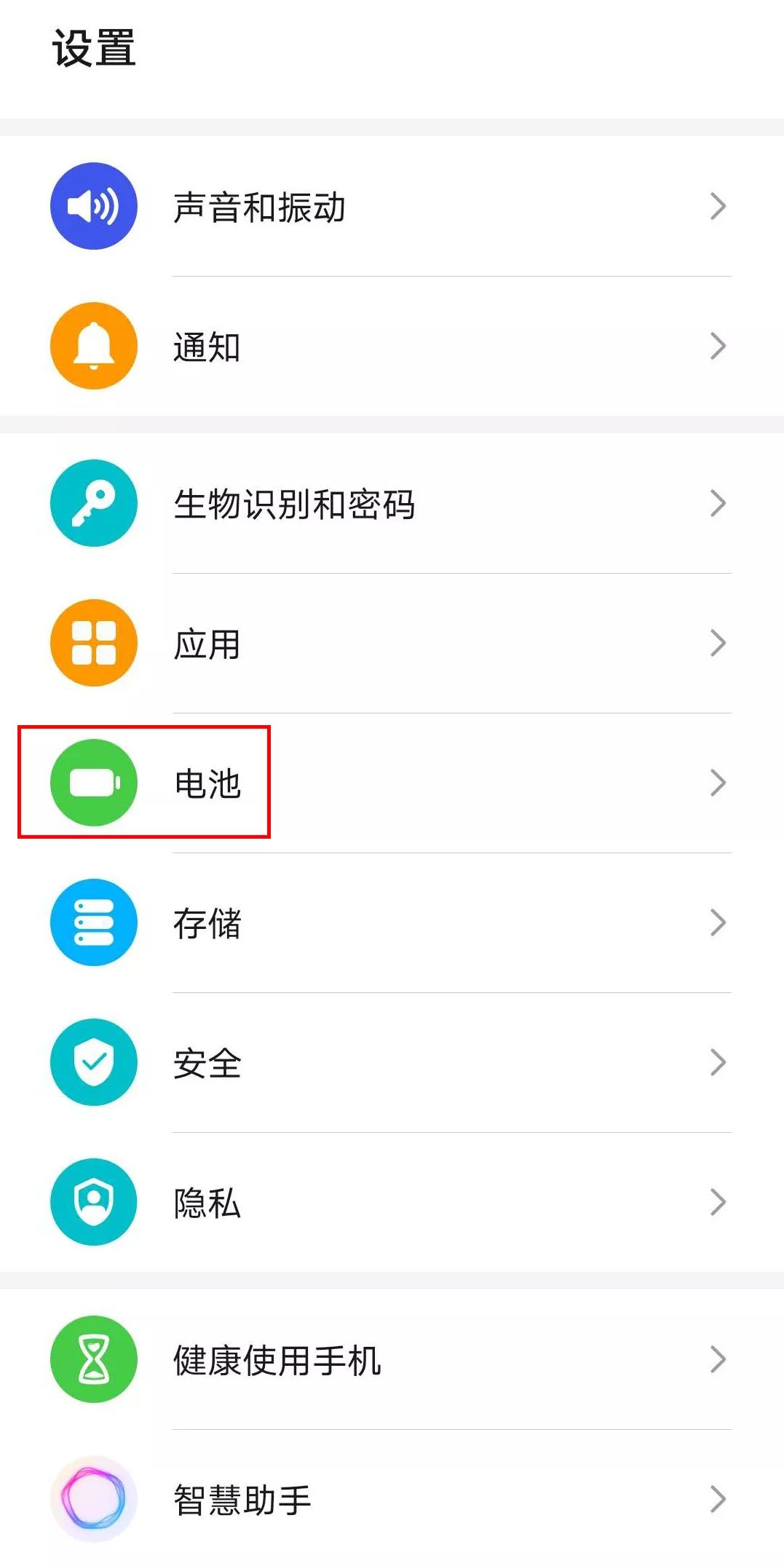
Task: Click the orange 应用 apps grid icon
Action: coord(93,643)
